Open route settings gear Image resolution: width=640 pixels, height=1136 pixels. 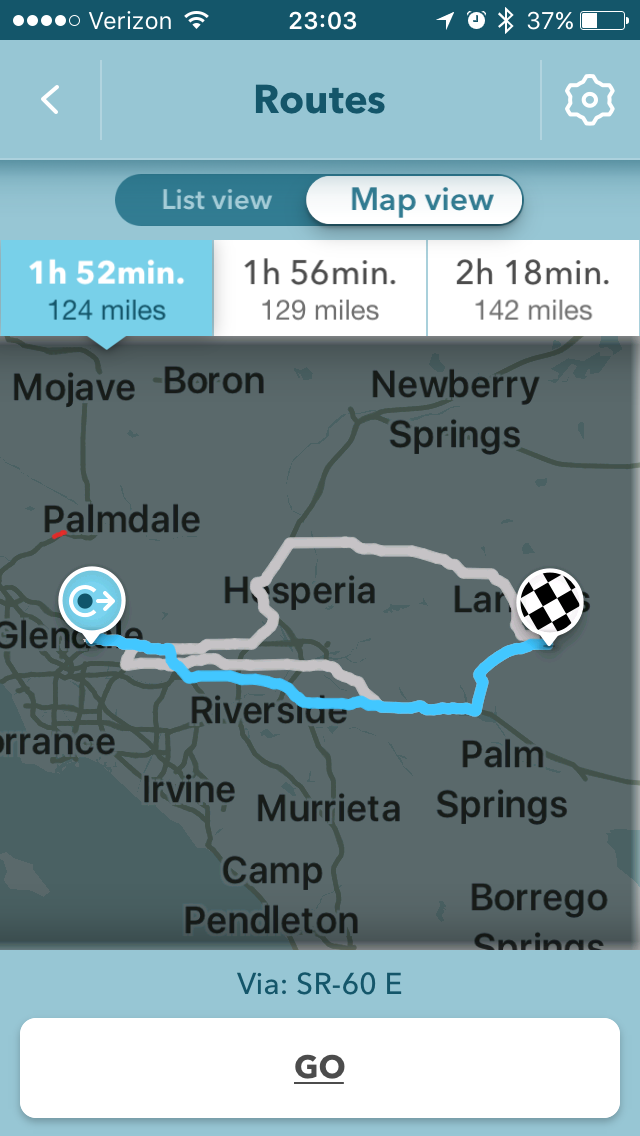589,100
